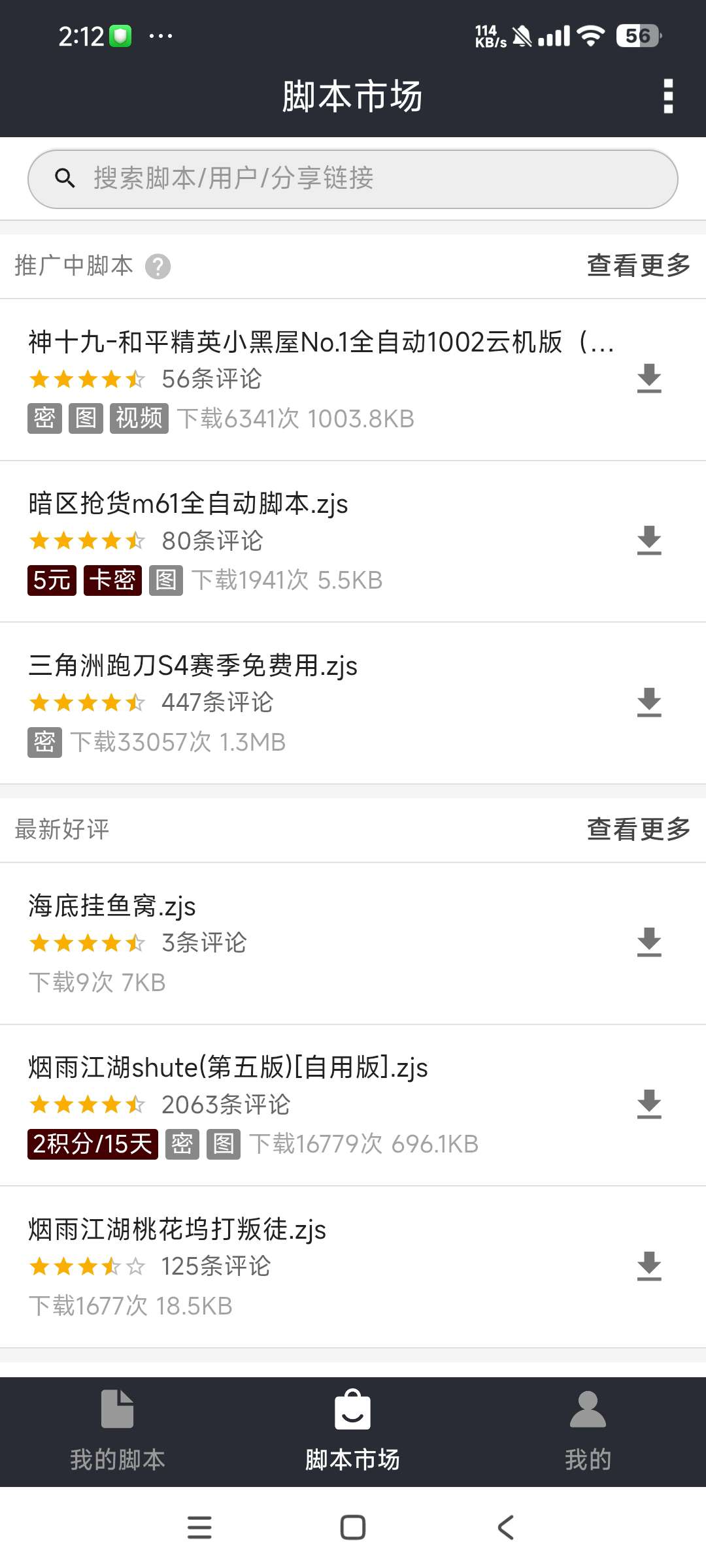The height and width of the screenshot is (1568, 706).
Task: View more promoted scripts in 推广中脚本
Action: [x=639, y=266]
